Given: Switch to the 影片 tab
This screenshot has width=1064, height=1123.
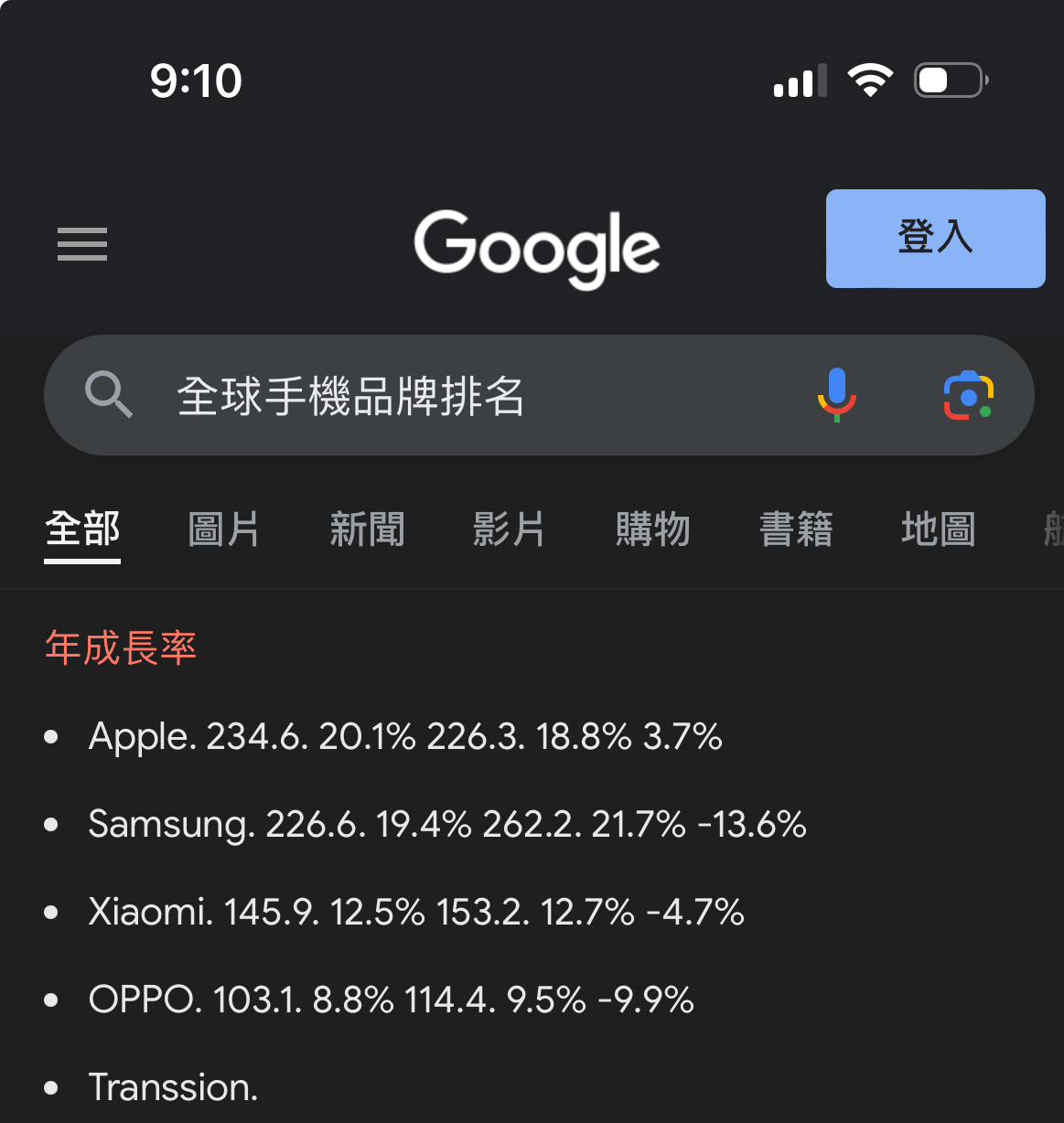Looking at the screenshot, I should pyautogui.click(x=510, y=529).
